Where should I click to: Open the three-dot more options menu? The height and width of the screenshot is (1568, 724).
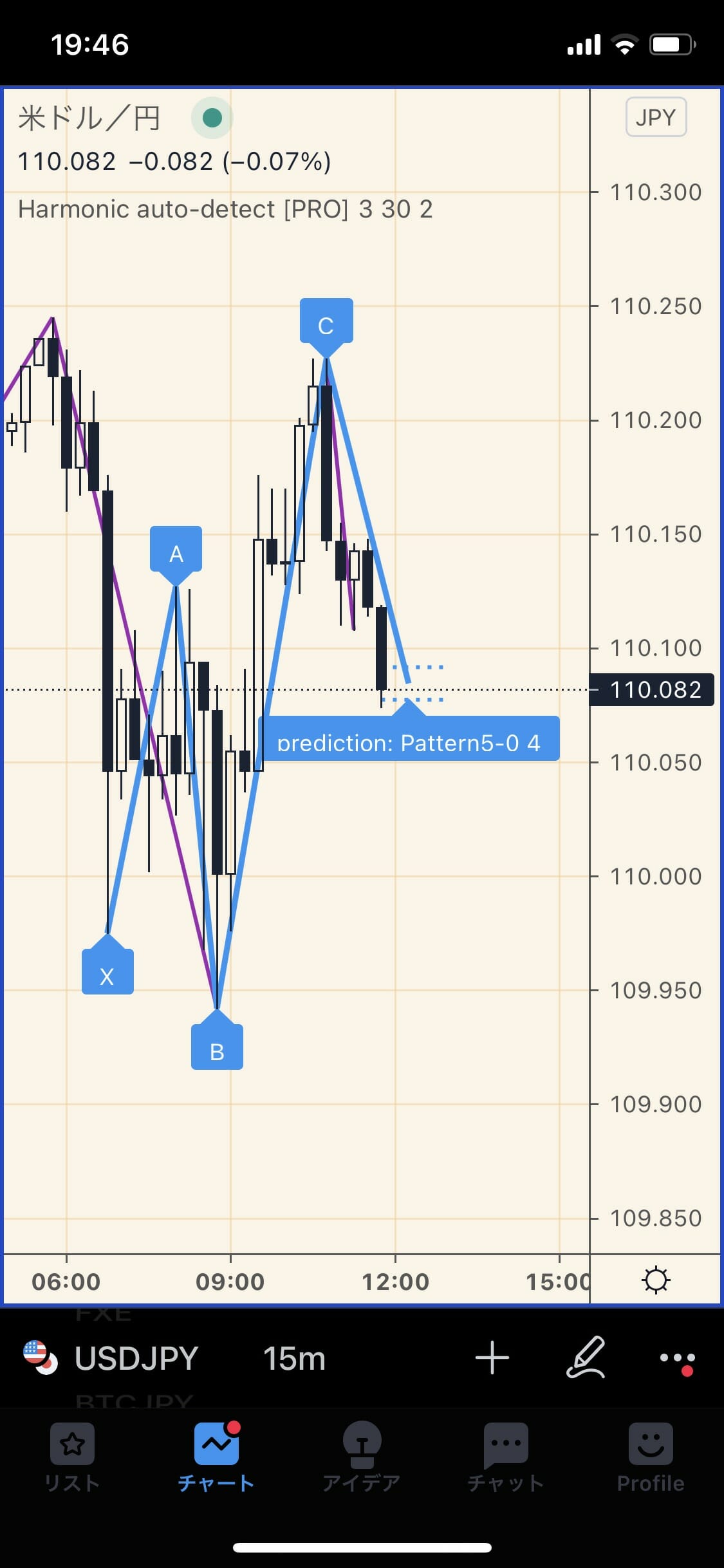pyautogui.click(x=677, y=1359)
